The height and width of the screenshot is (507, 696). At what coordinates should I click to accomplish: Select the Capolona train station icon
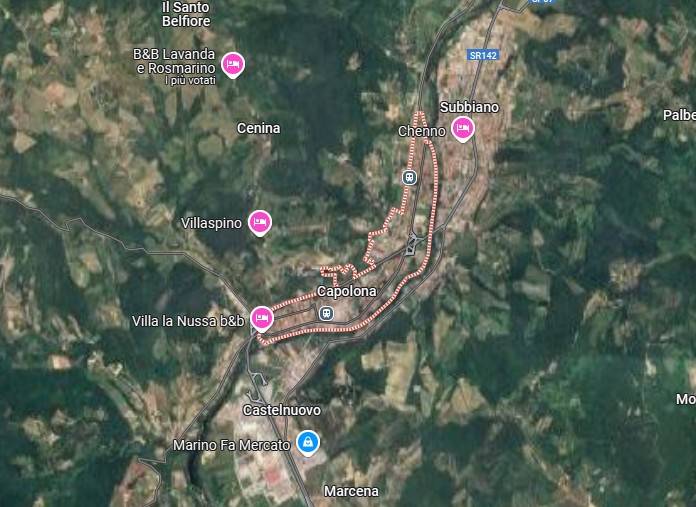[x=326, y=313]
